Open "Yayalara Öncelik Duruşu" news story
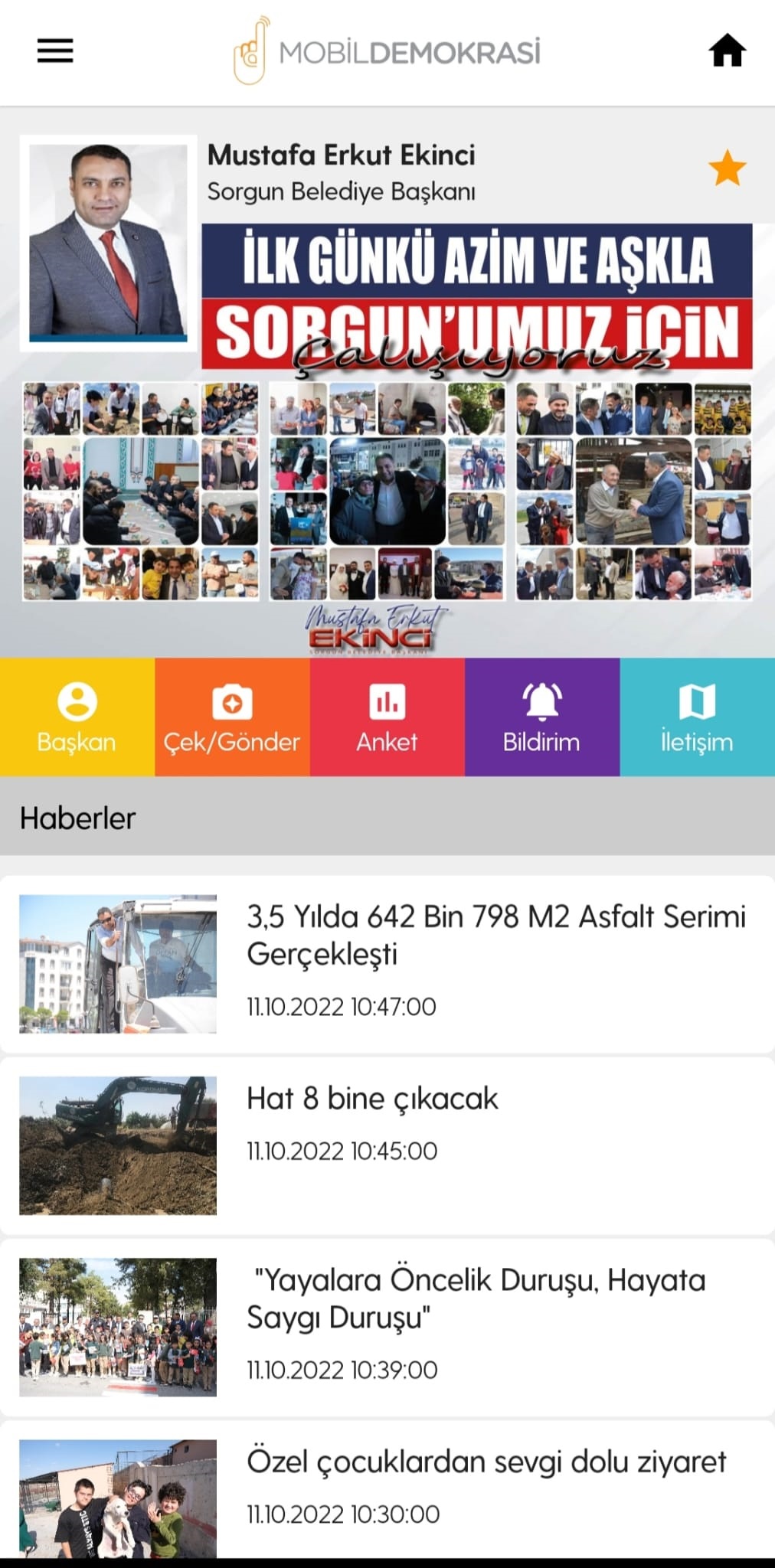 pos(475,1298)
